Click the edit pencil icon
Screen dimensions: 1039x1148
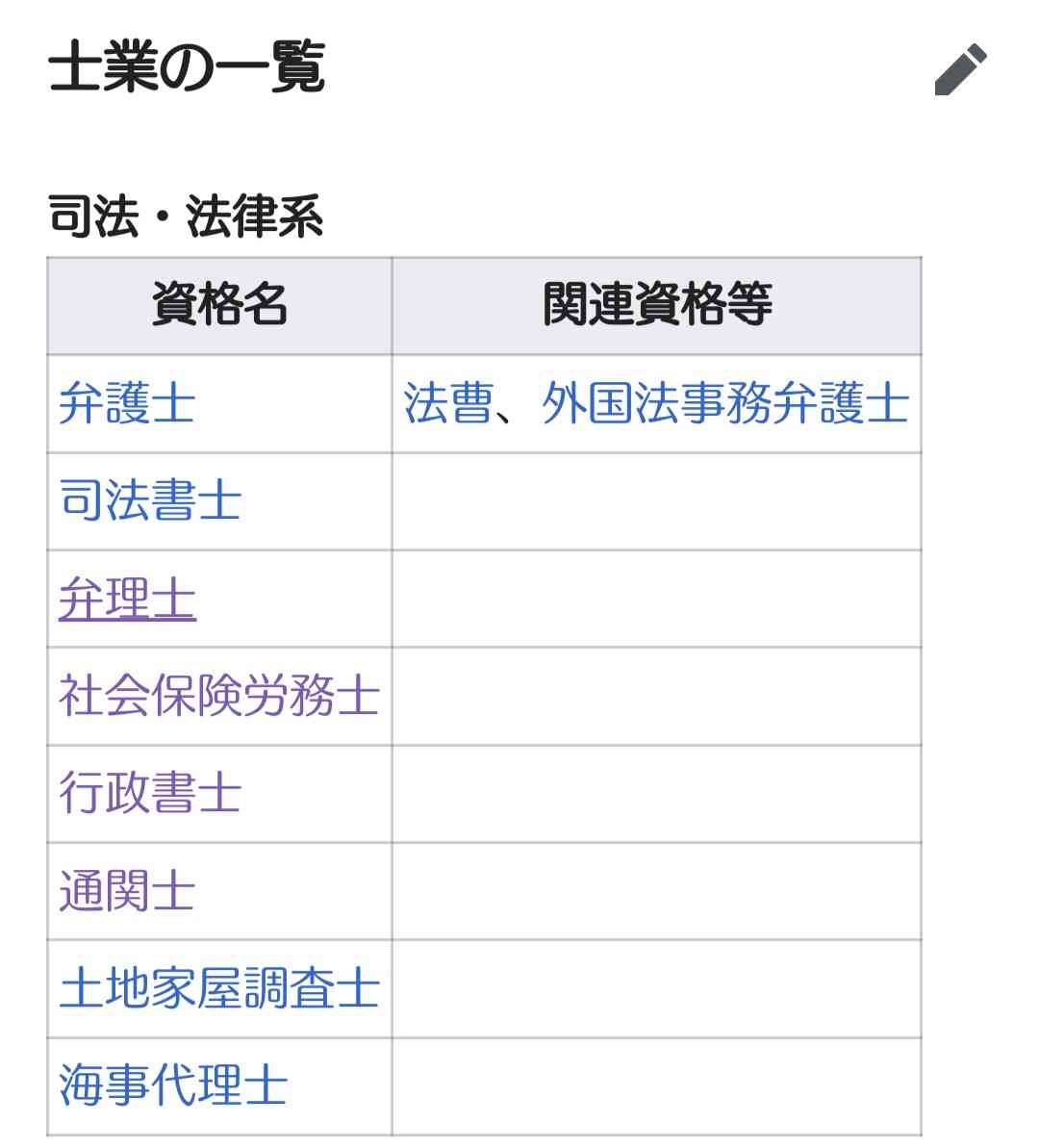[x=959, y=70]
